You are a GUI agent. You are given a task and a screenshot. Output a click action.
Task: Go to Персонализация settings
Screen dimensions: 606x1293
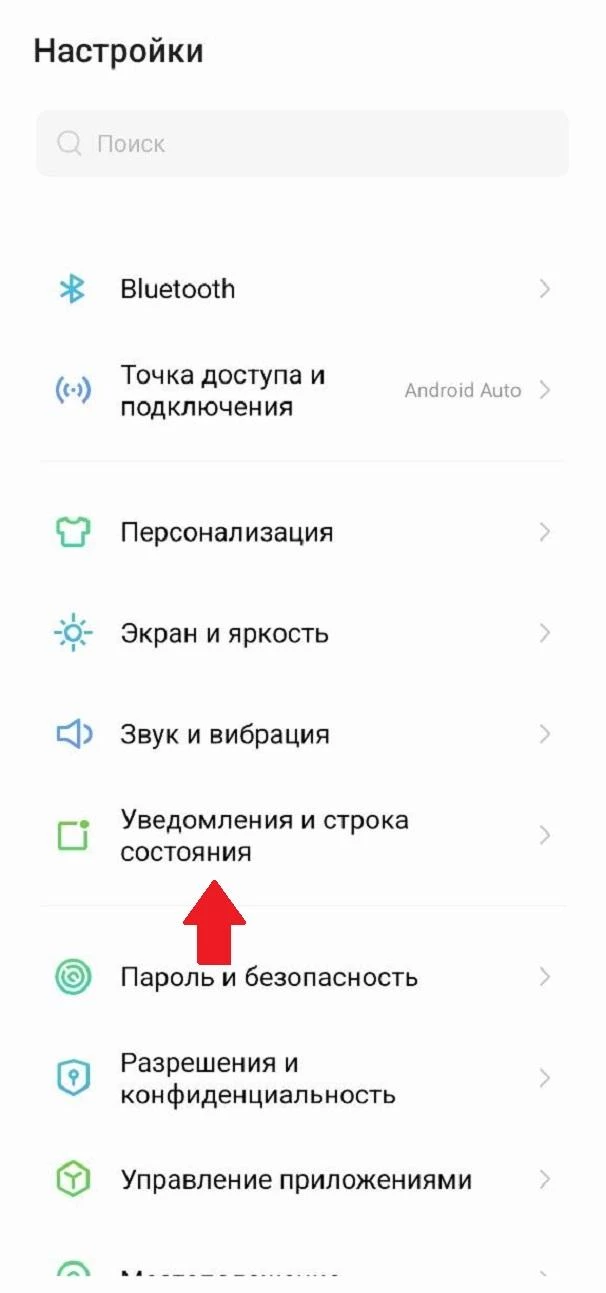click(302, 532)
